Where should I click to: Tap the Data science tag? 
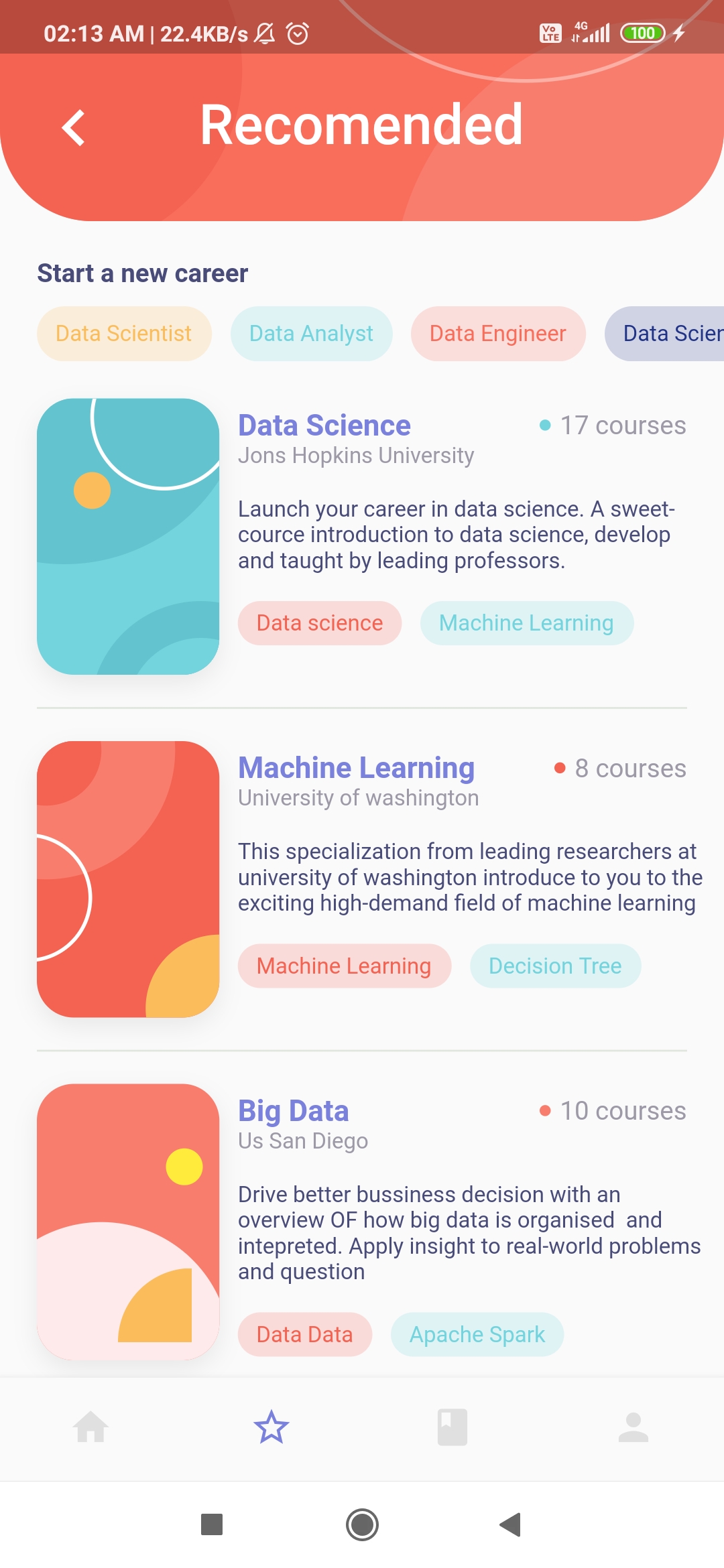pyautogui.click(x=320, y=623)
